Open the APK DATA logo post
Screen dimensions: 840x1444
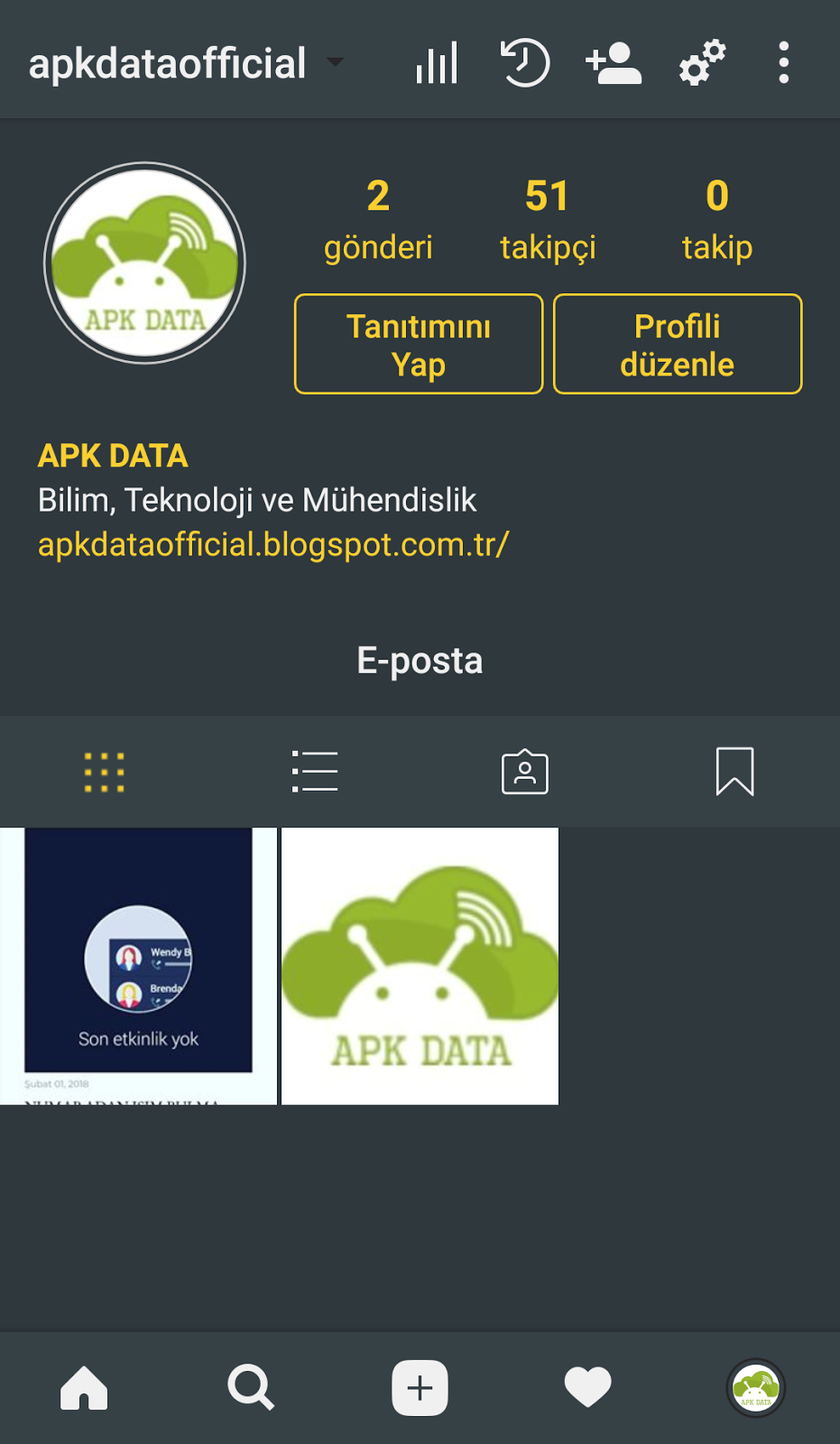coord(420,966)
